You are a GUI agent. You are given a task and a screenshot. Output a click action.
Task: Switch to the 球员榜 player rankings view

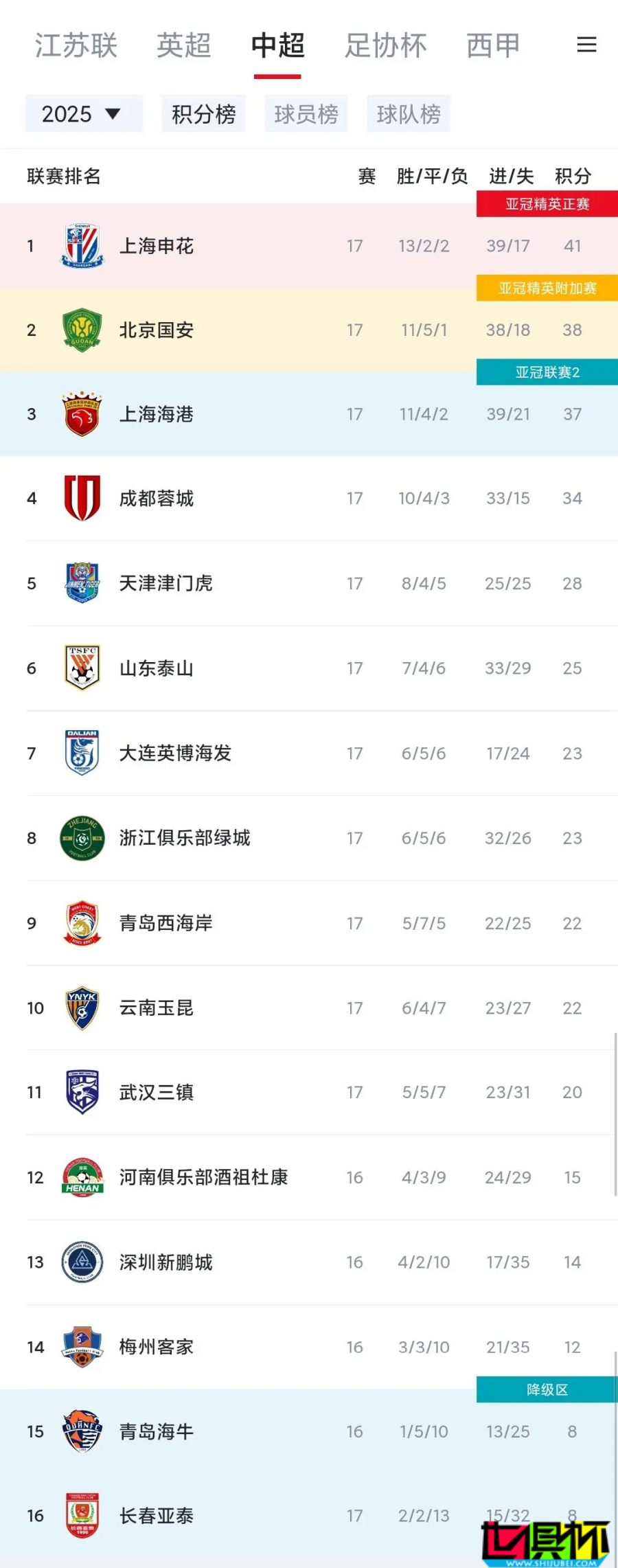coord(306,113)
